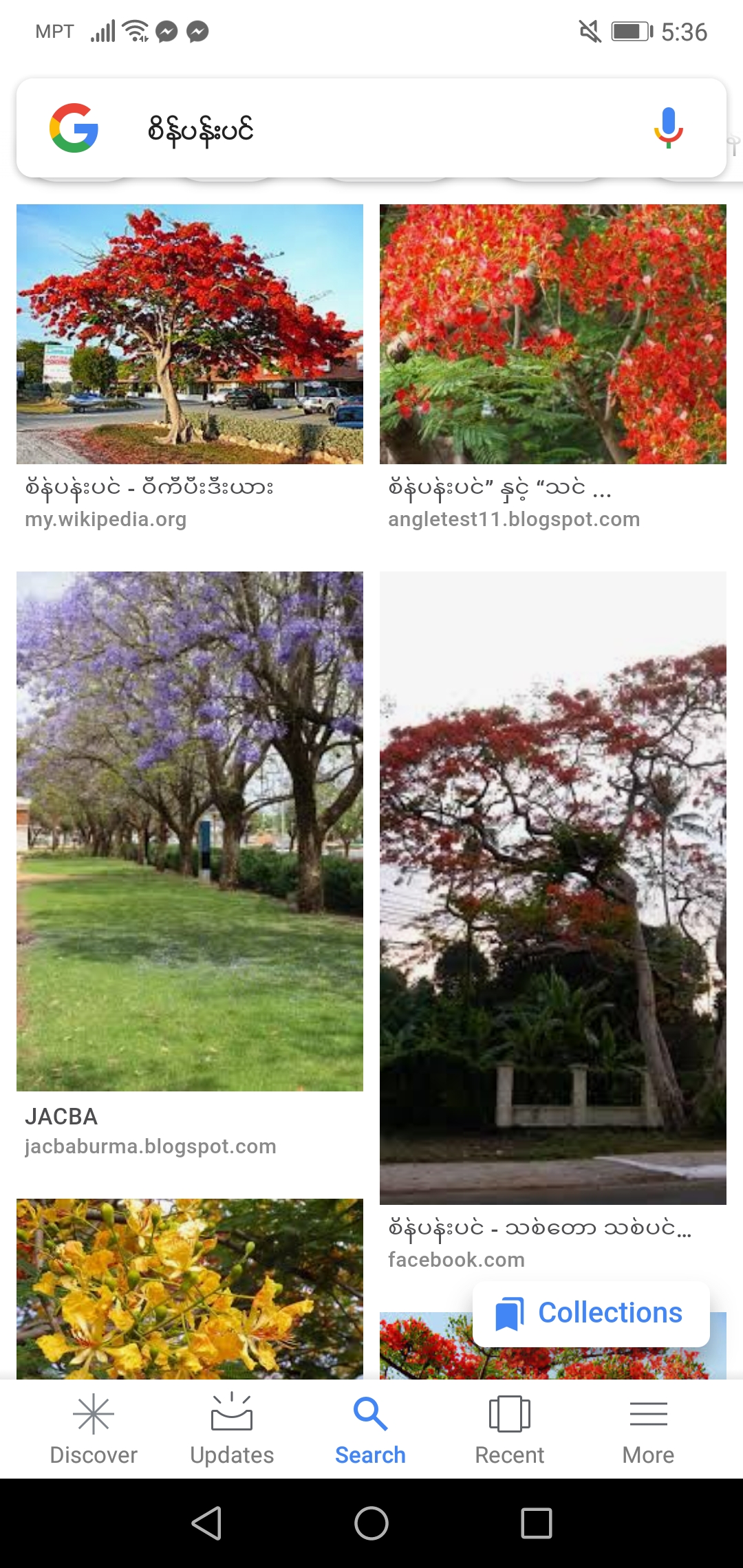Open the JACBA purple jacaranda image
This screenshot has width=743, height=1568.
coord(190,831)
